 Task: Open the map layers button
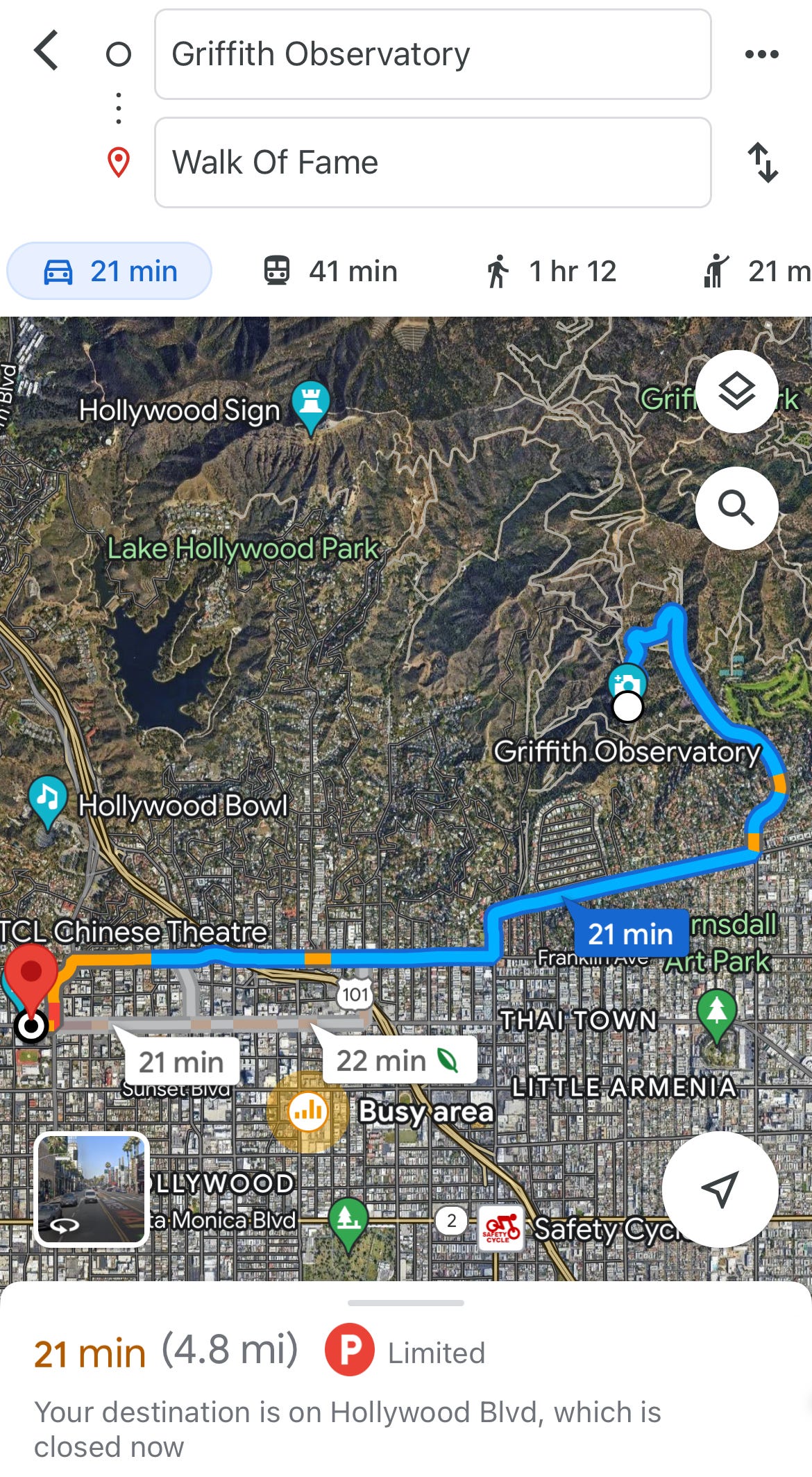tap(736, 392)
